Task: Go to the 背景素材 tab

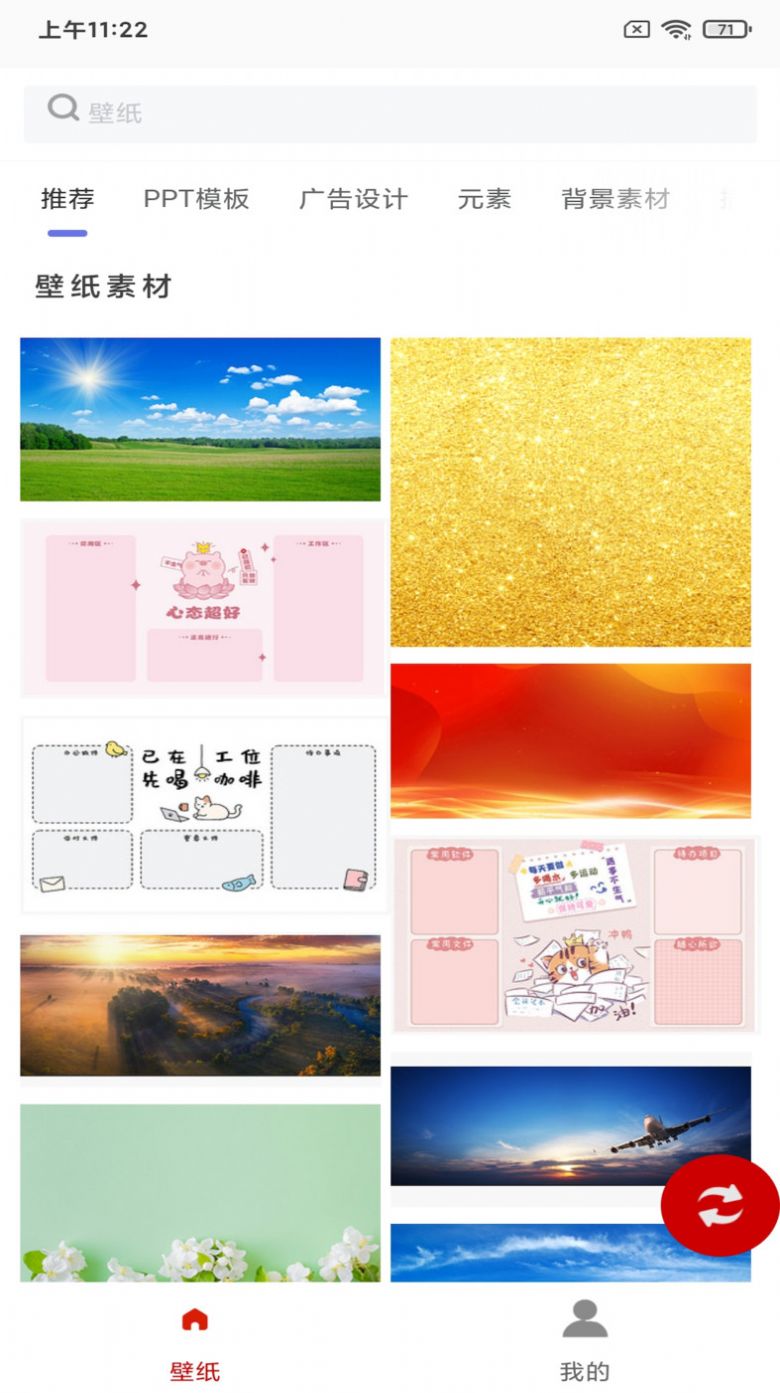Action: [x=615, y=199]
